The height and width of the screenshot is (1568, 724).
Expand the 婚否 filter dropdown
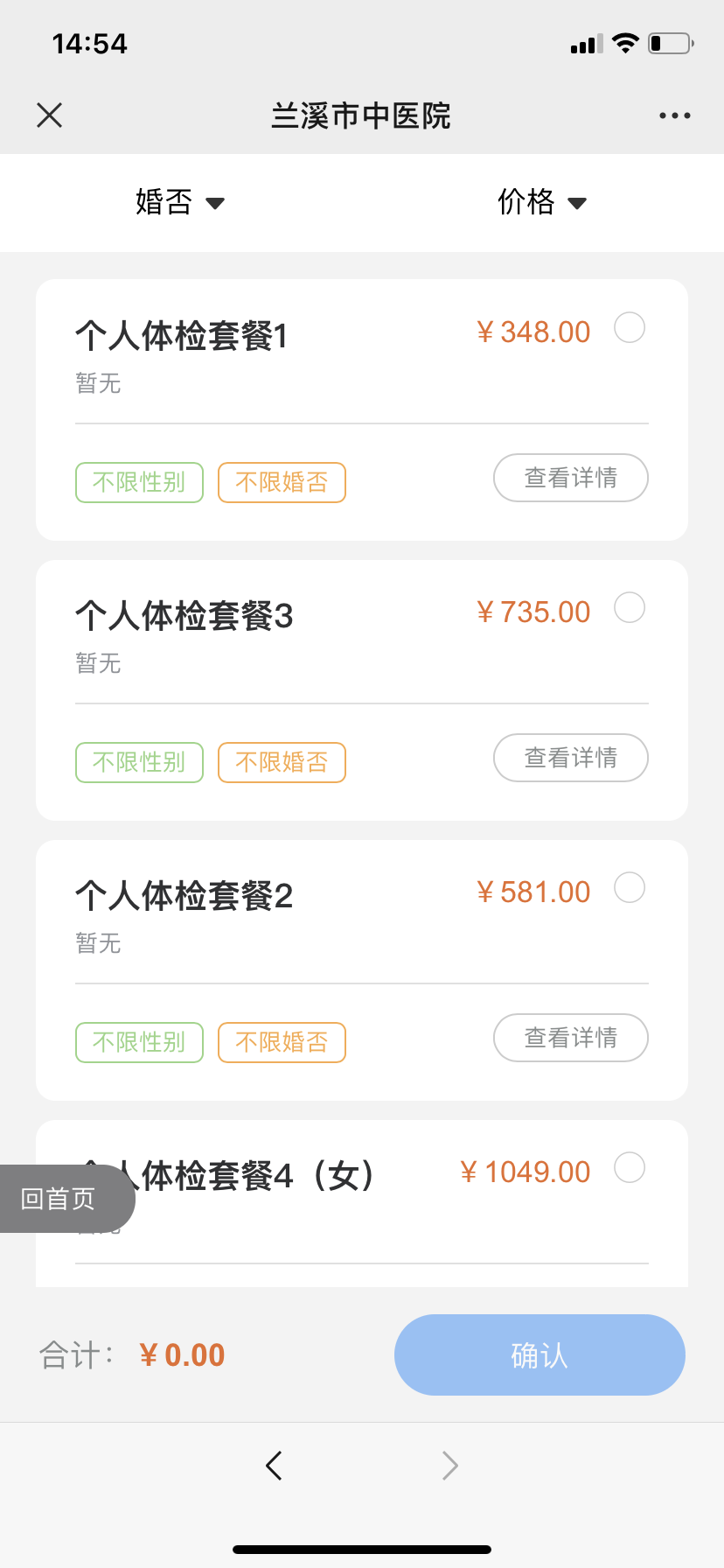pyautogui.click(x=181, y=202)
